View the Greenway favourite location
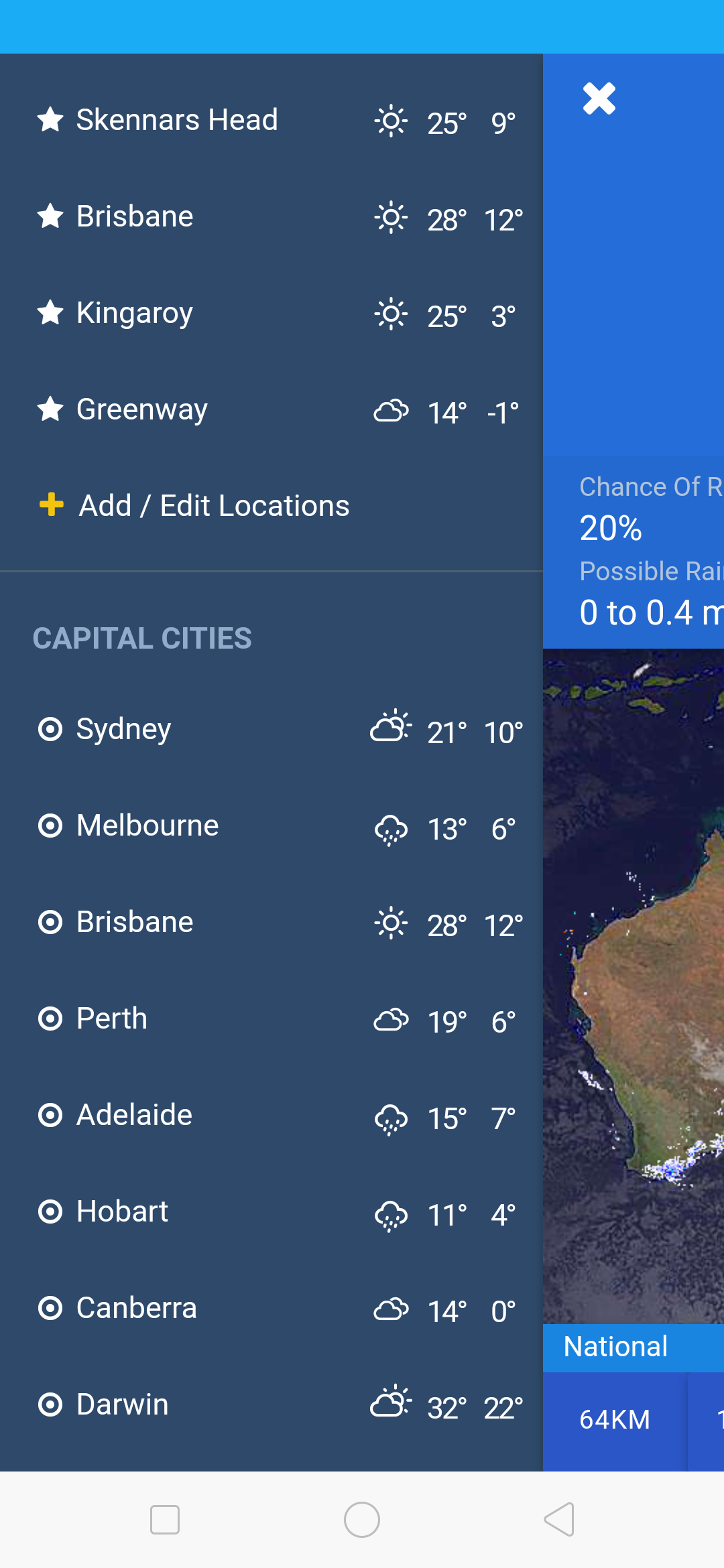Screen dimensions: 724x1568 (x=271, y=410)
